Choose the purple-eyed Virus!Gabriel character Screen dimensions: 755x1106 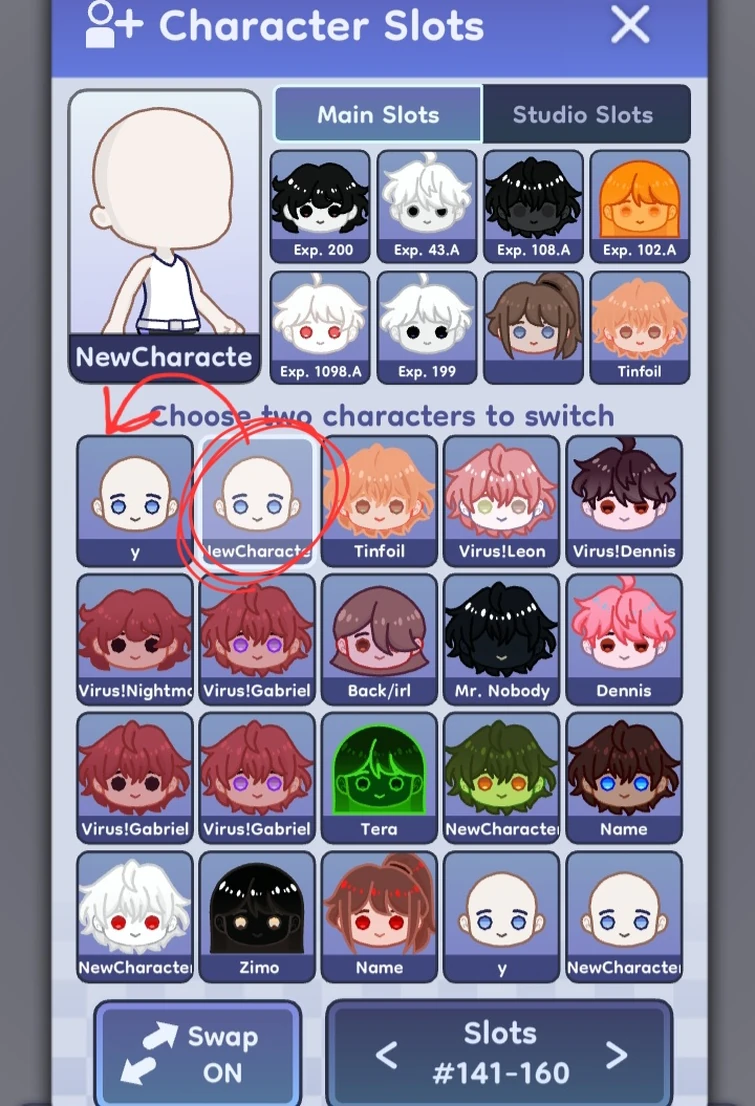point(256,637)
